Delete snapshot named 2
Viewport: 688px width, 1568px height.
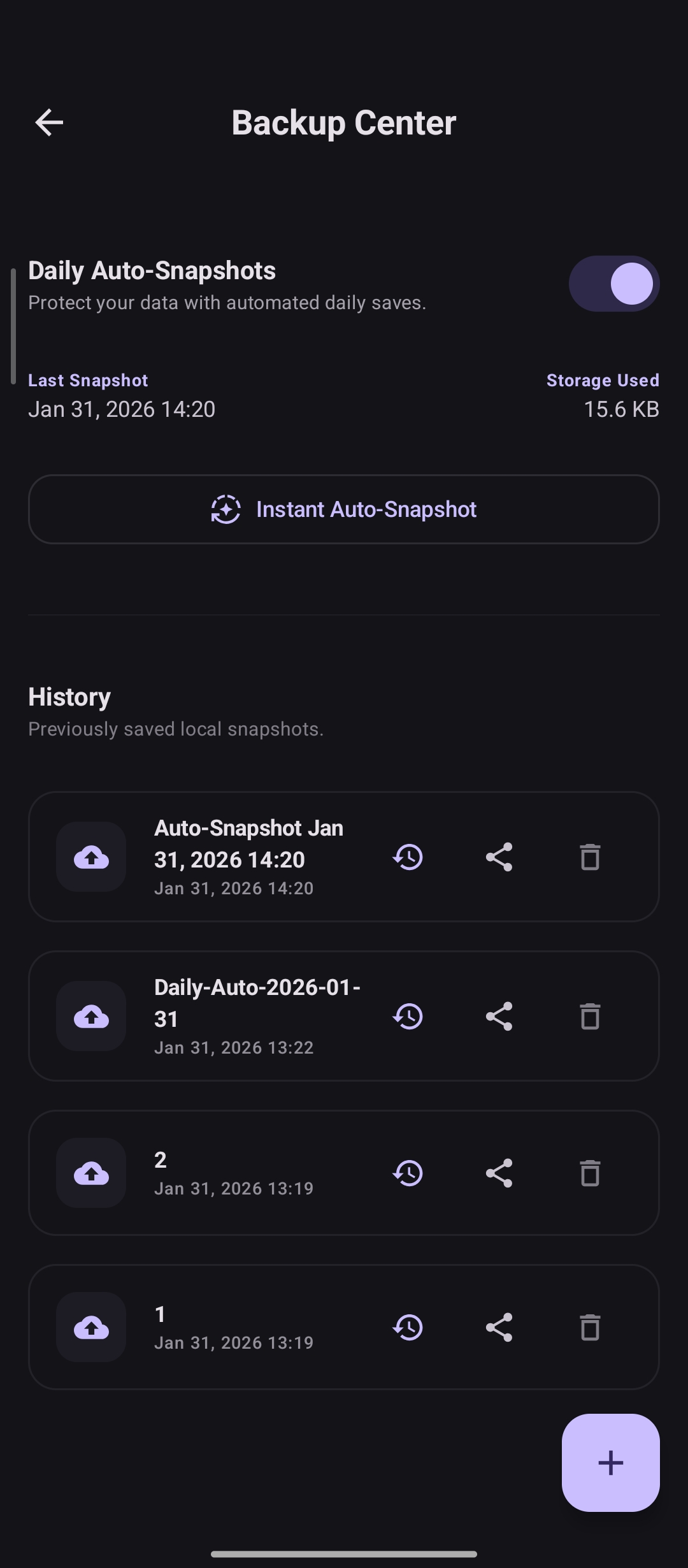tap(590, 1173)
